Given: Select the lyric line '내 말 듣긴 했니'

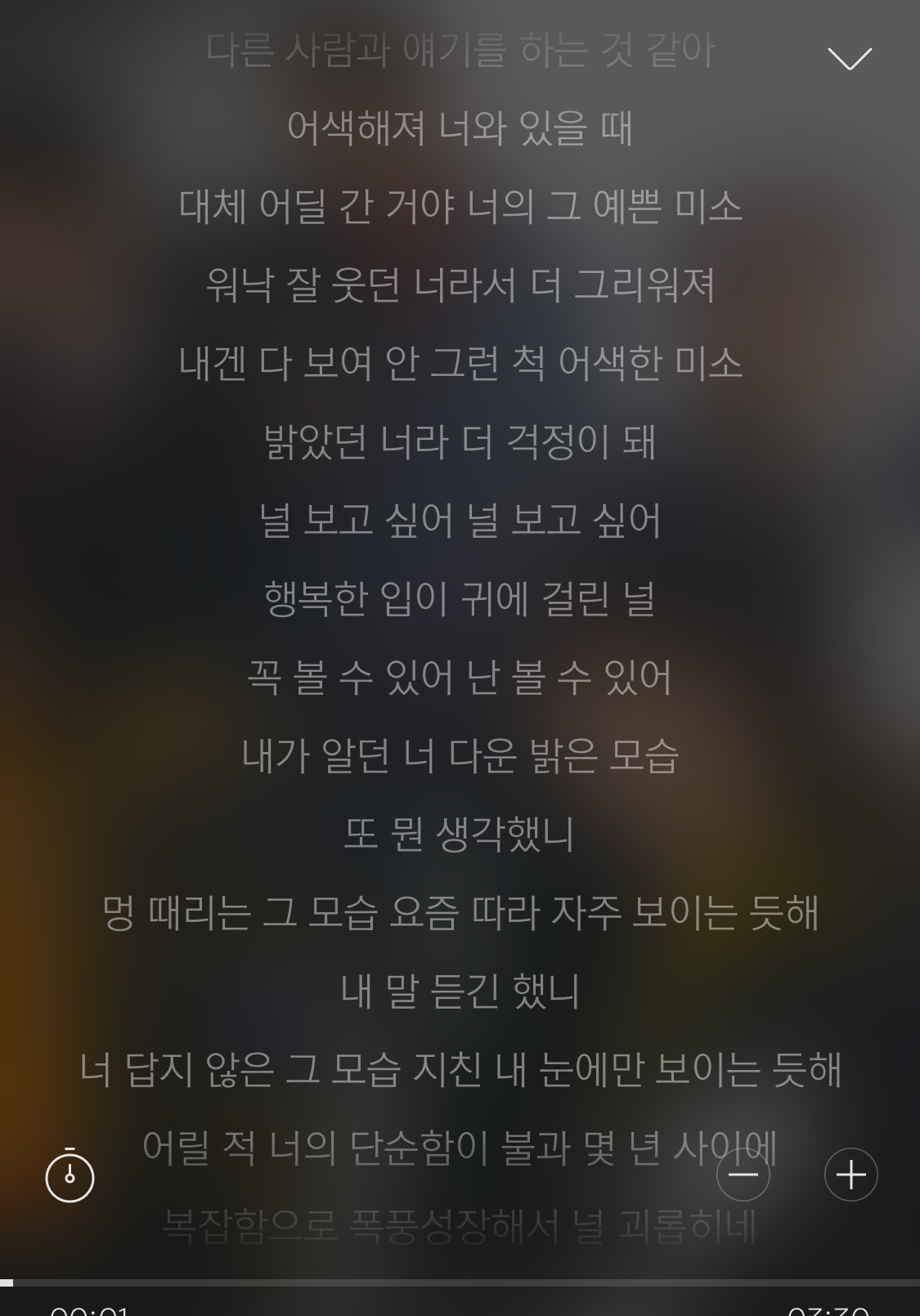Looking at the screenshot, I should pos(460,993).
